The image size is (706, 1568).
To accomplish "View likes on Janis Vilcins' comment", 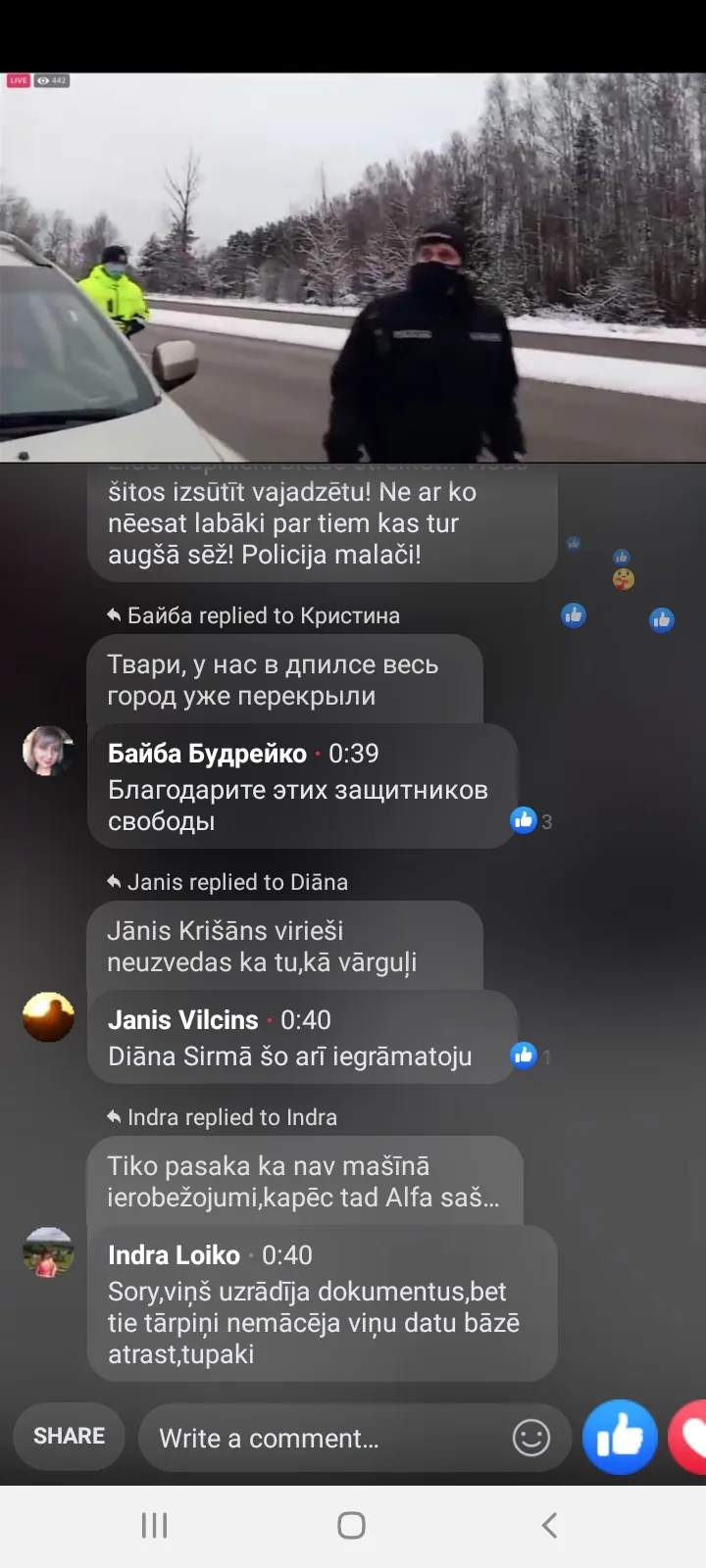I will tap(531, 1055).
